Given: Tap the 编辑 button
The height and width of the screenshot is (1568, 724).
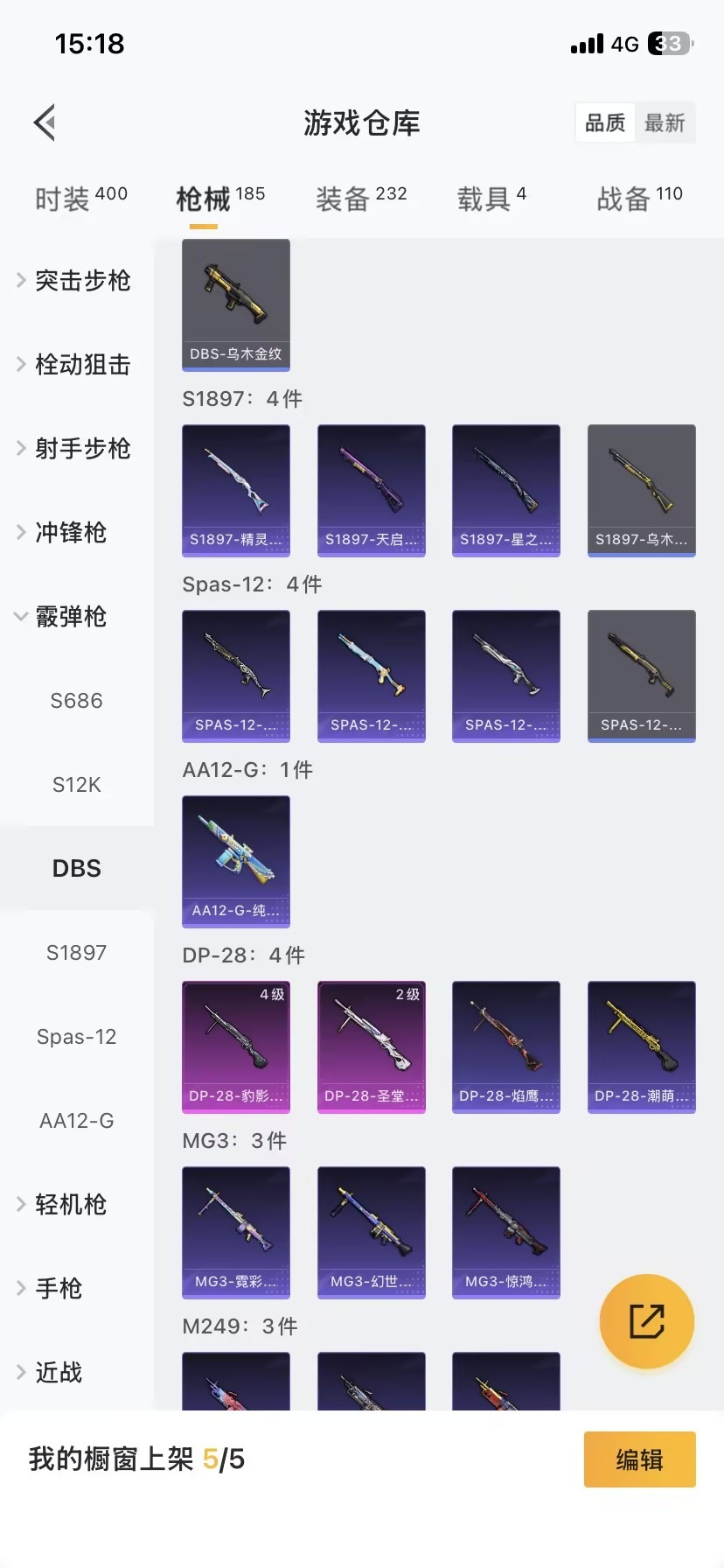Looking at the screenshot, I should (639, 1459).
